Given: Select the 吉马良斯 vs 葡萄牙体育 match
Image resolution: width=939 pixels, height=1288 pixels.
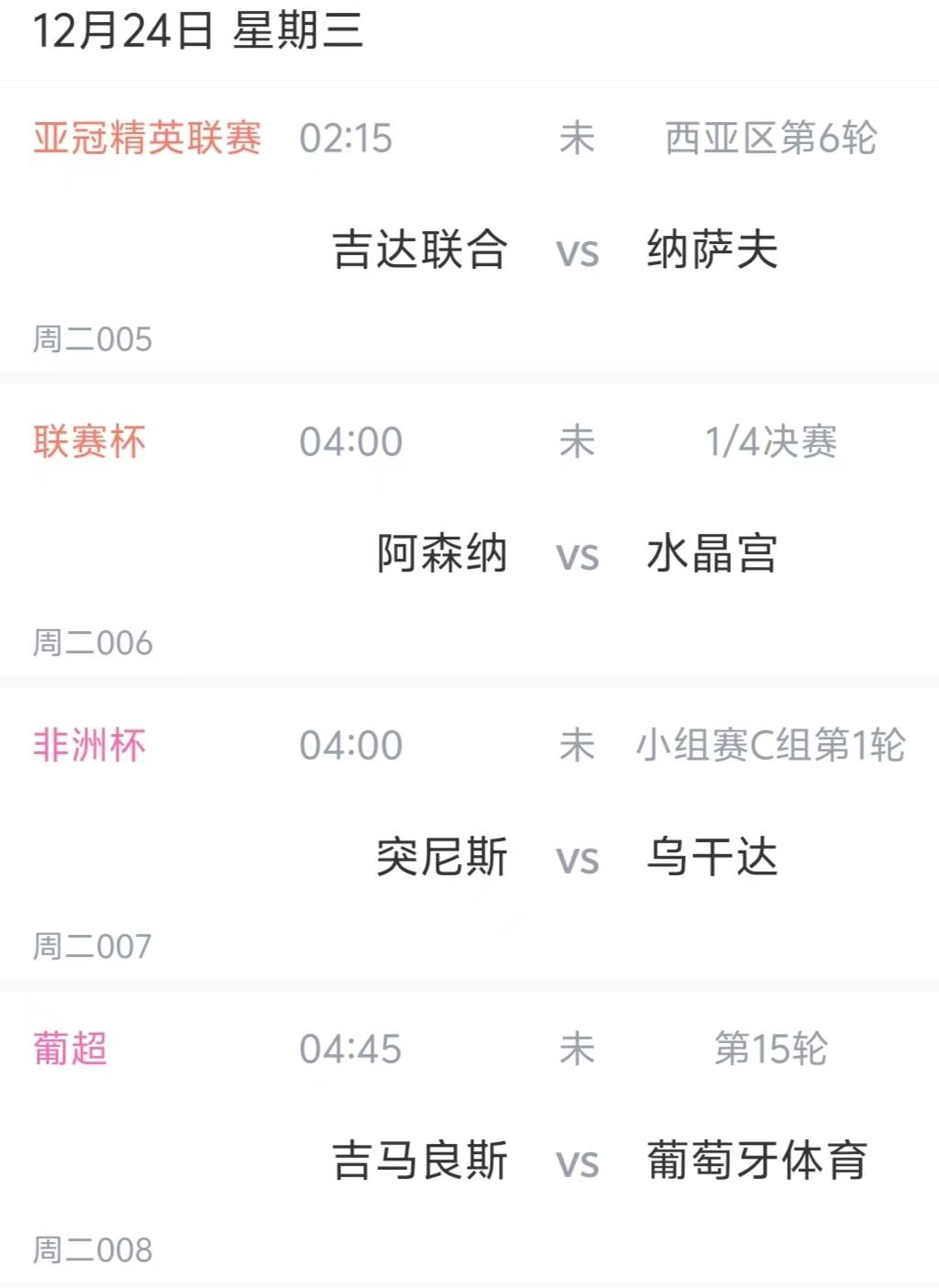Looking at the screenshot, I should (x=576, y=1160).
